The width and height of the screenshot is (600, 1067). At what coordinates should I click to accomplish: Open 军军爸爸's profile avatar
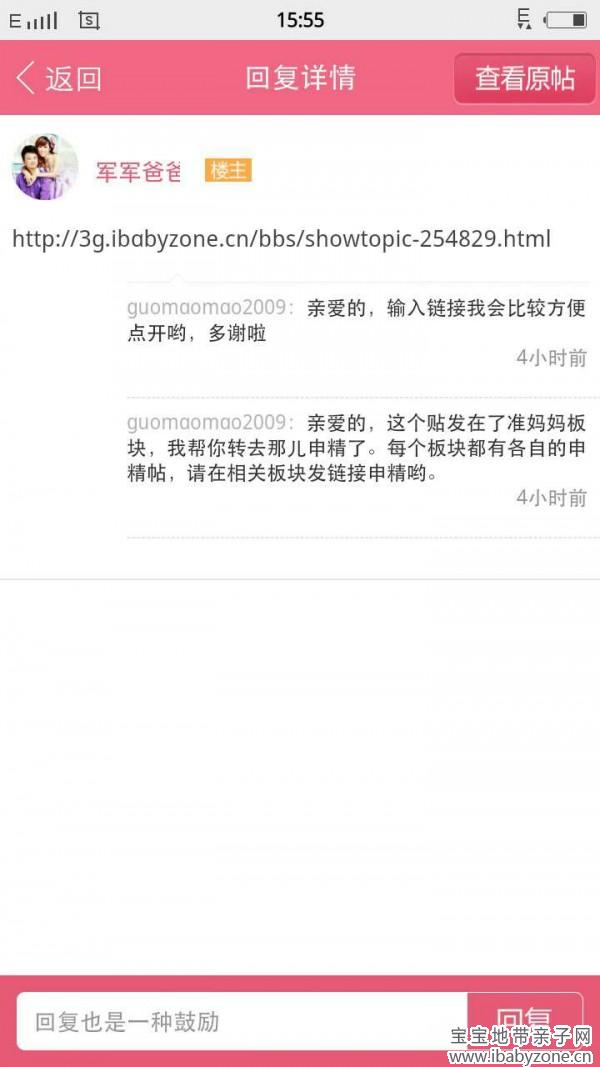pos(46,167)
